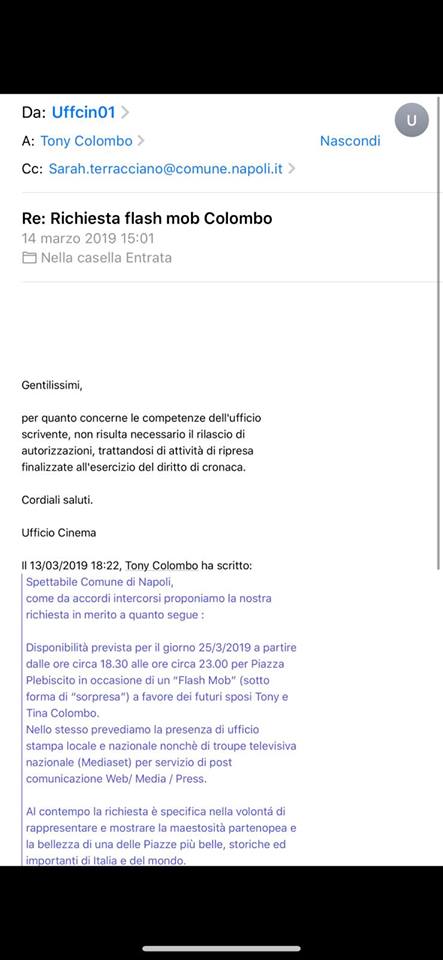The width and height of the screenshot is (443, 960).
Task: Tap Nascondi to hide header details
Action: [x=350, y=141]
